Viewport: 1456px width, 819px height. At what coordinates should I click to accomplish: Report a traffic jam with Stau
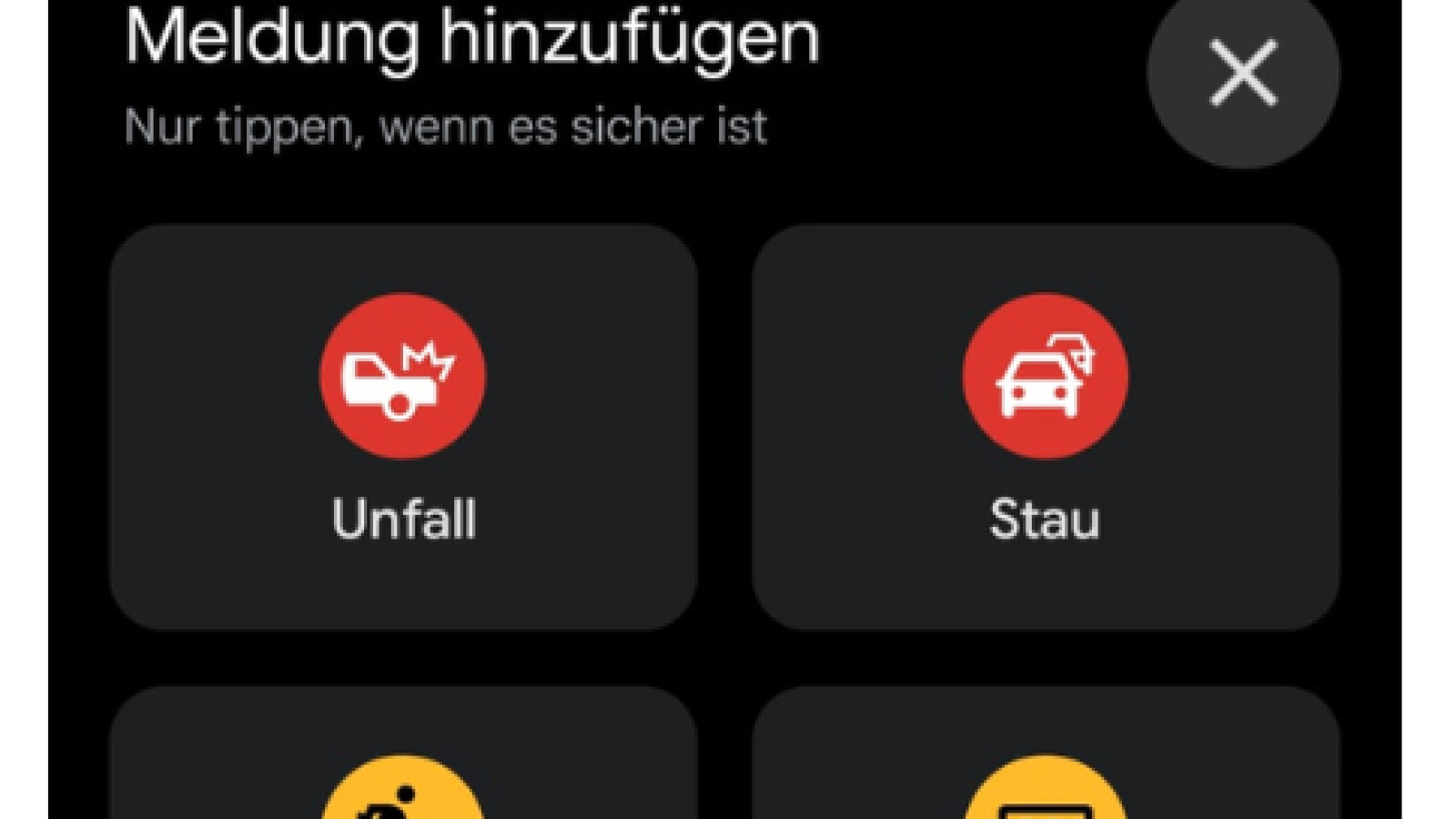click(1045, 428)
